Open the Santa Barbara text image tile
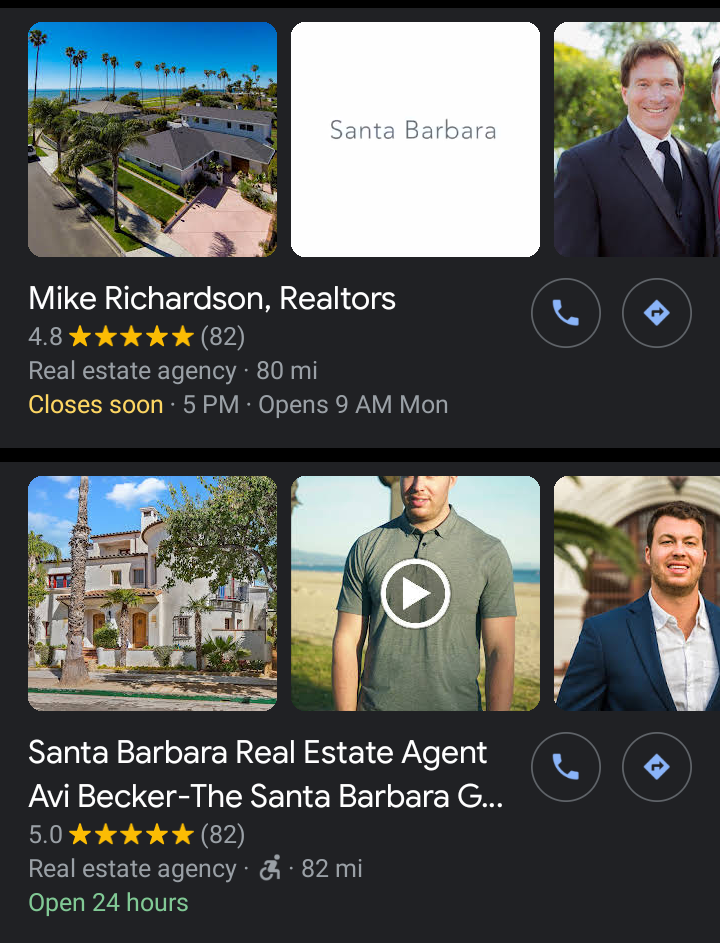The height and width of the screenshot is (943, 720). coord(415,140)
